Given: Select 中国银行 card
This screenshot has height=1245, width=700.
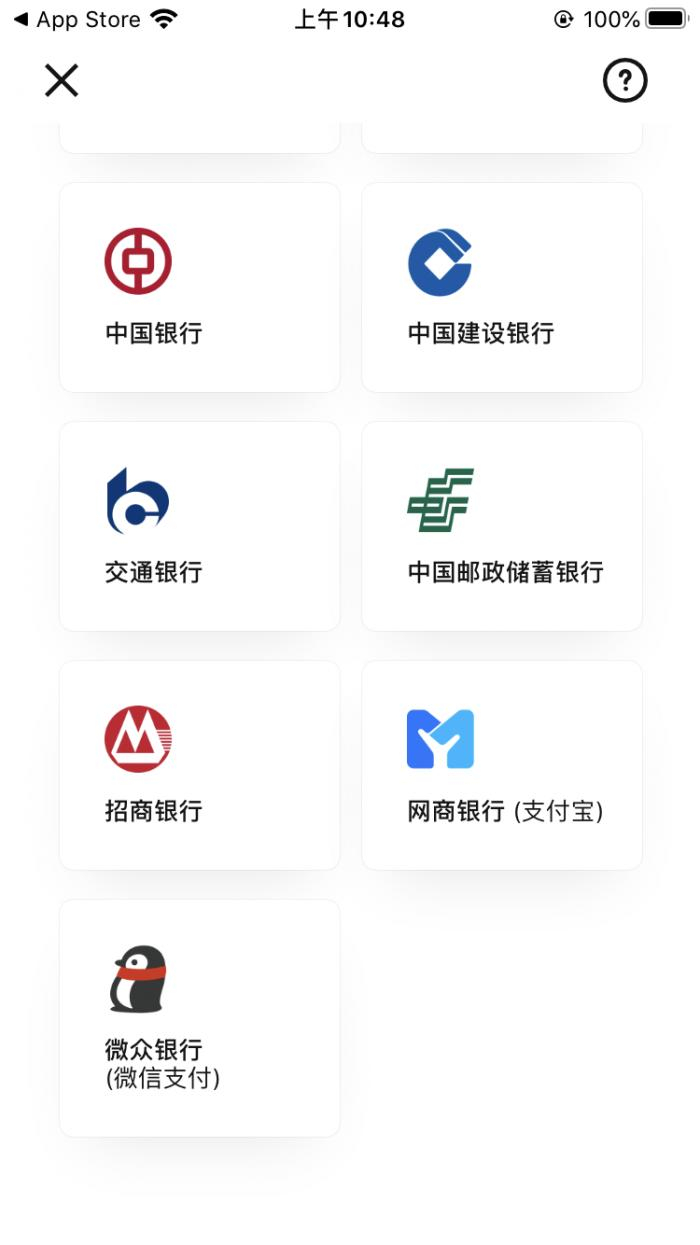Looking at the screenshot, I should 200,288.
